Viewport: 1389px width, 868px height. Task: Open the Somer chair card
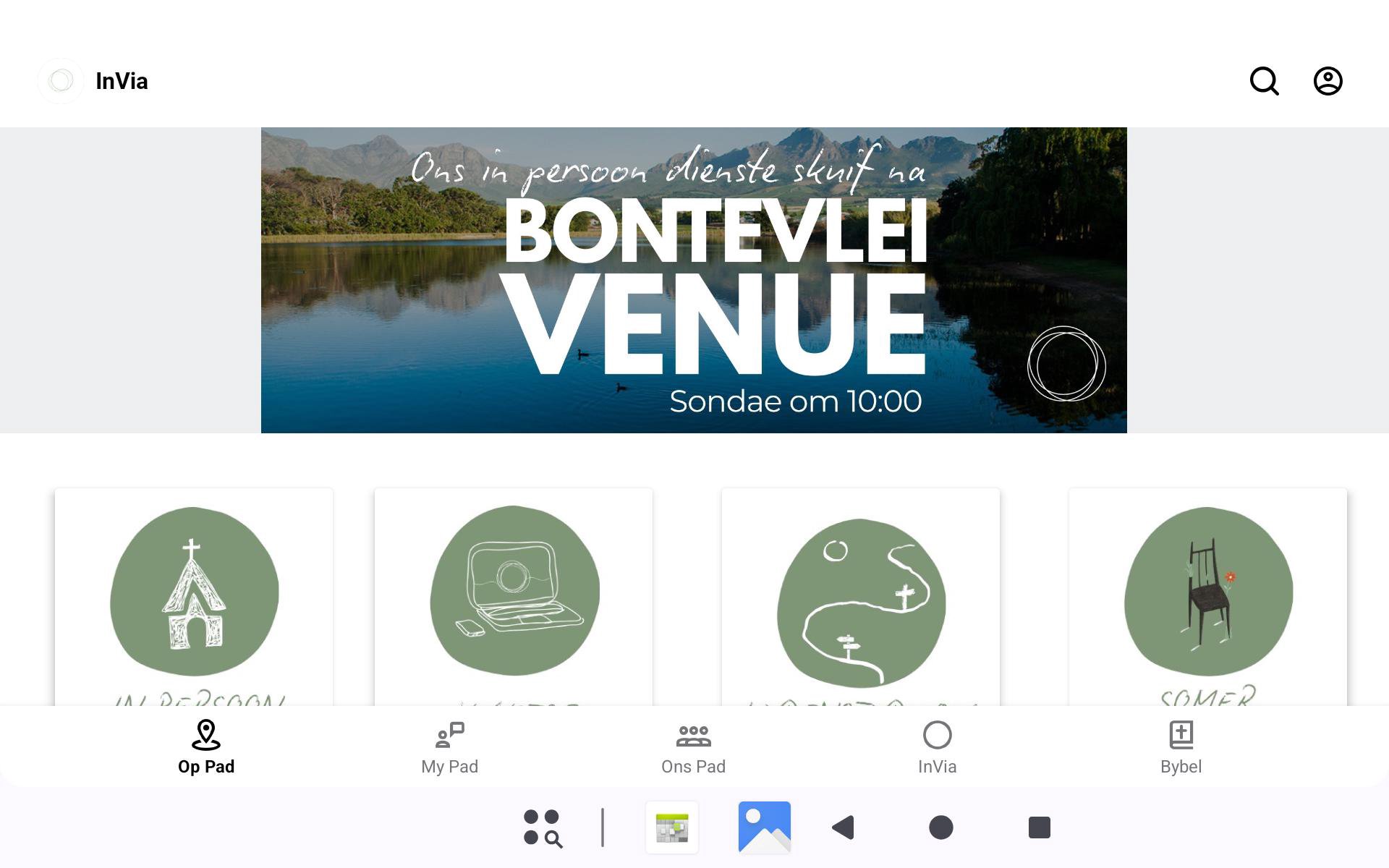pyautogui.click(x=1208, y=593)
